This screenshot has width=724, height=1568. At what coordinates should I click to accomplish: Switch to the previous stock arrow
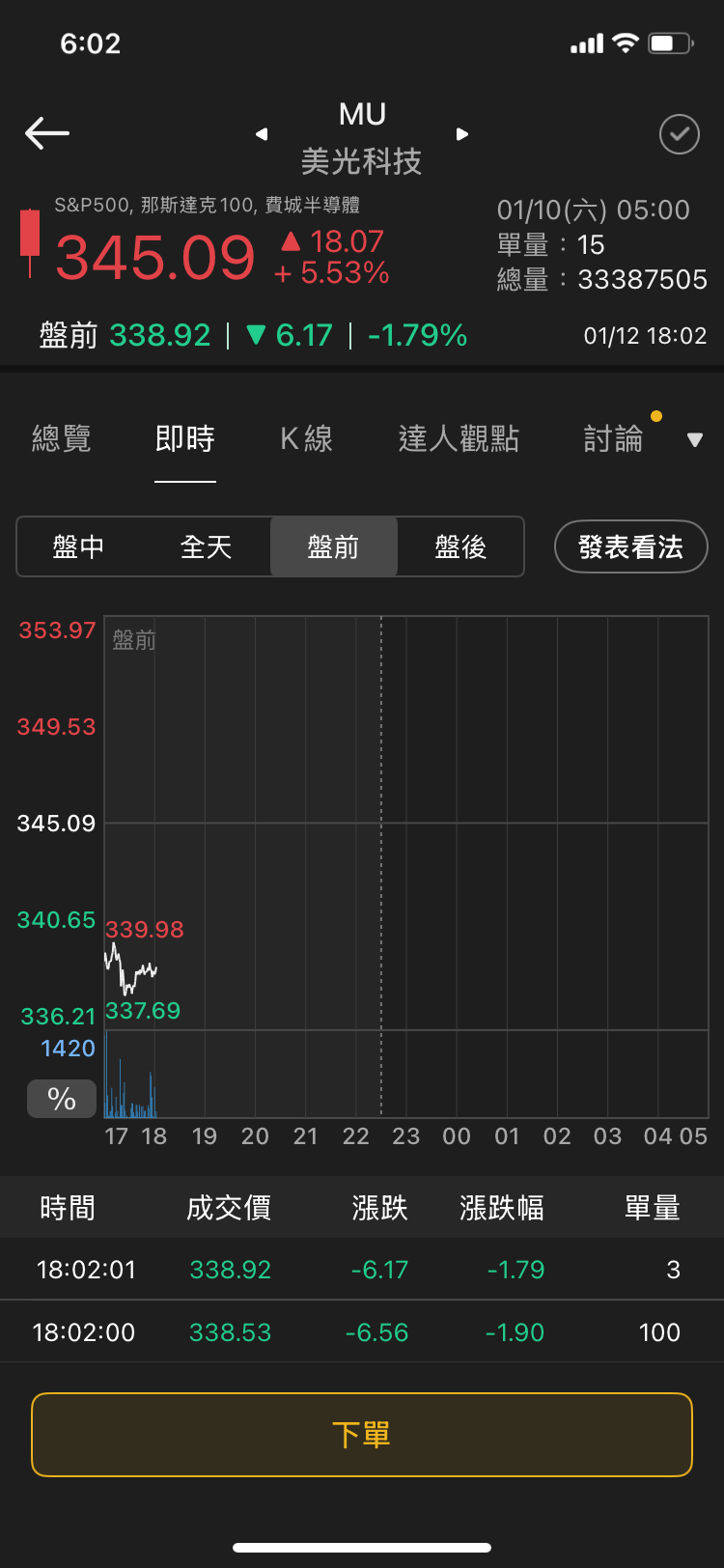pos(262,134)
